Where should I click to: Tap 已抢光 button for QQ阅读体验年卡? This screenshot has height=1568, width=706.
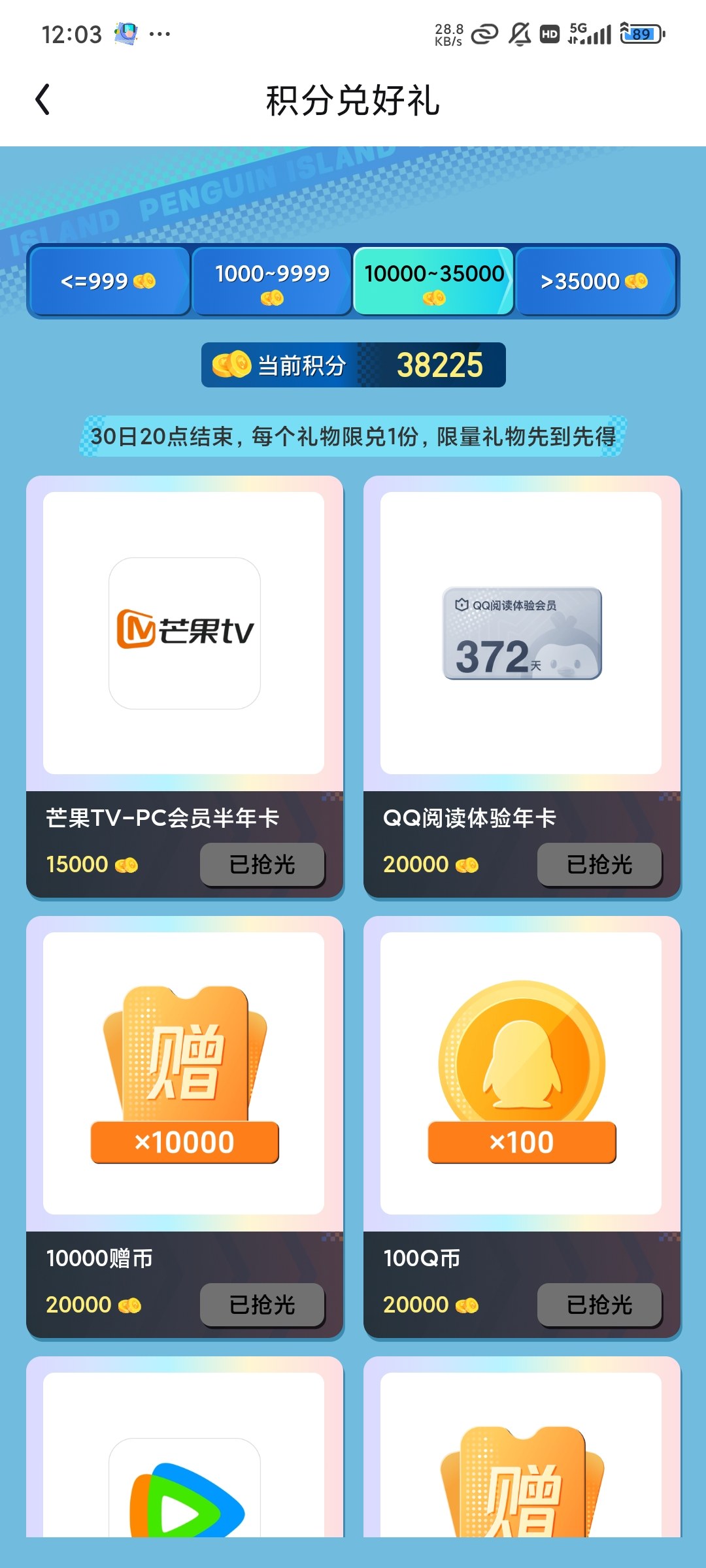(599, 864)
